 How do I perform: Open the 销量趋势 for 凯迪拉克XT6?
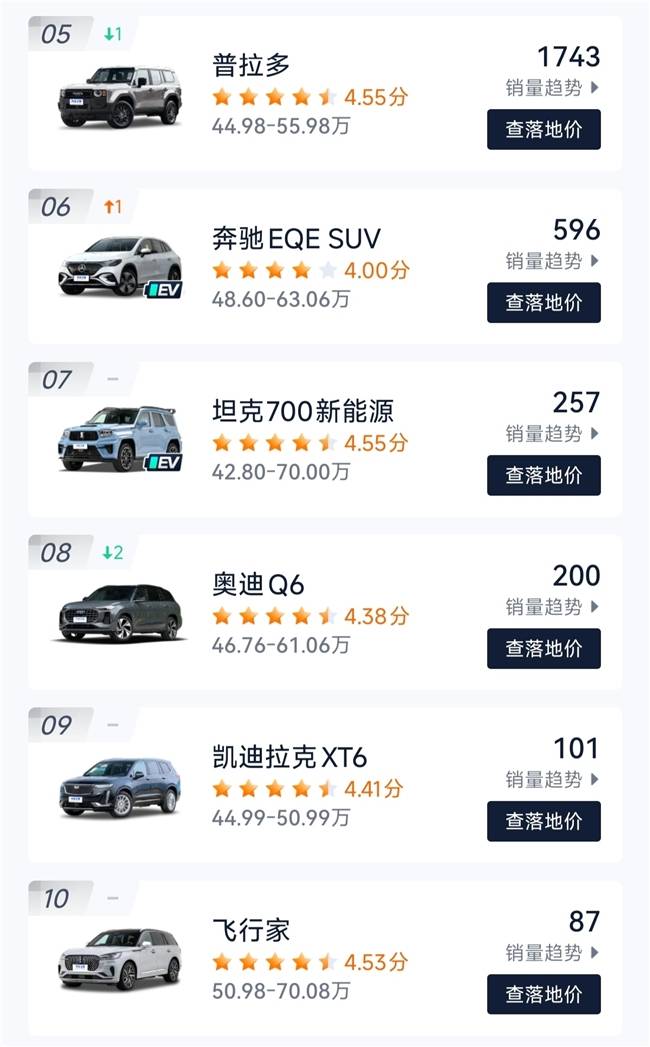pos(551,779)
